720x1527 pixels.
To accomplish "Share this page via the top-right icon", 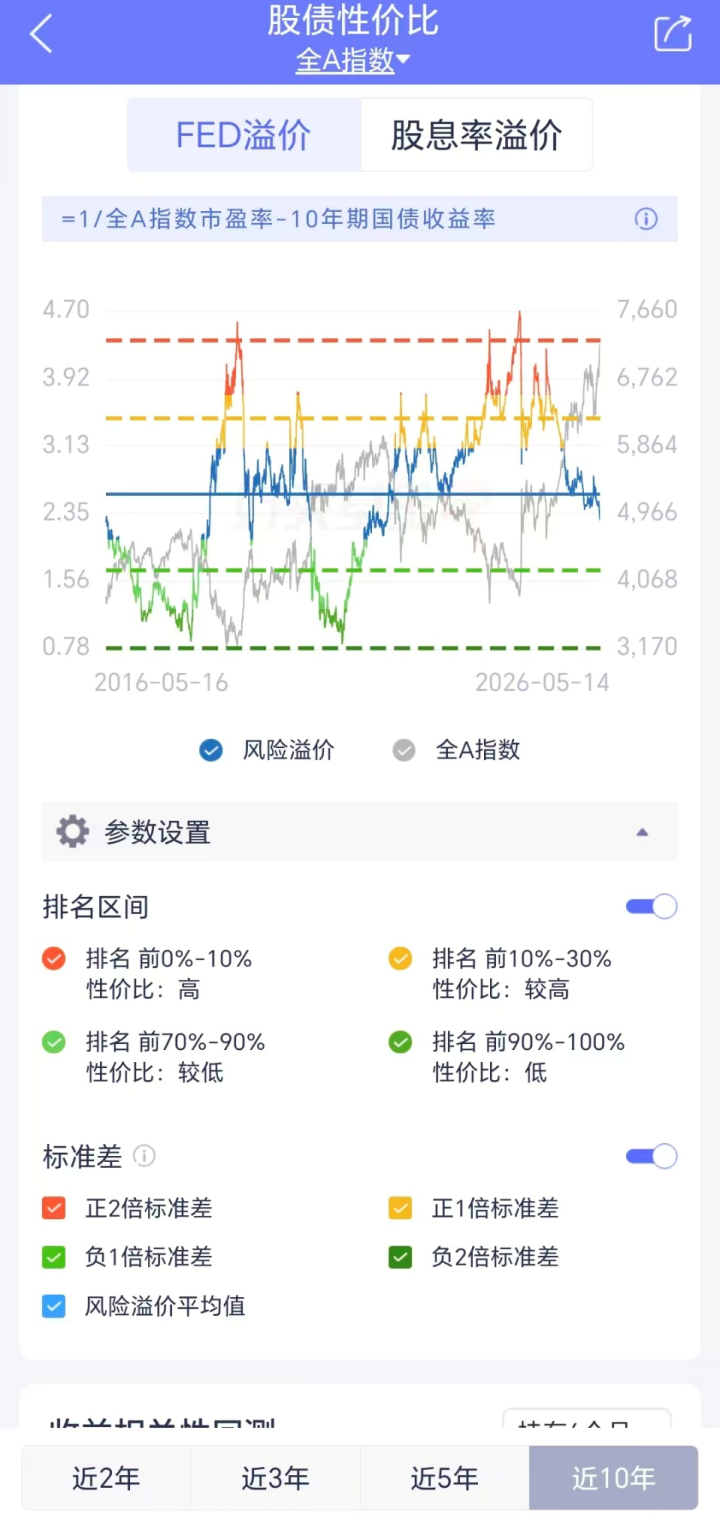I will pos(673,33).
